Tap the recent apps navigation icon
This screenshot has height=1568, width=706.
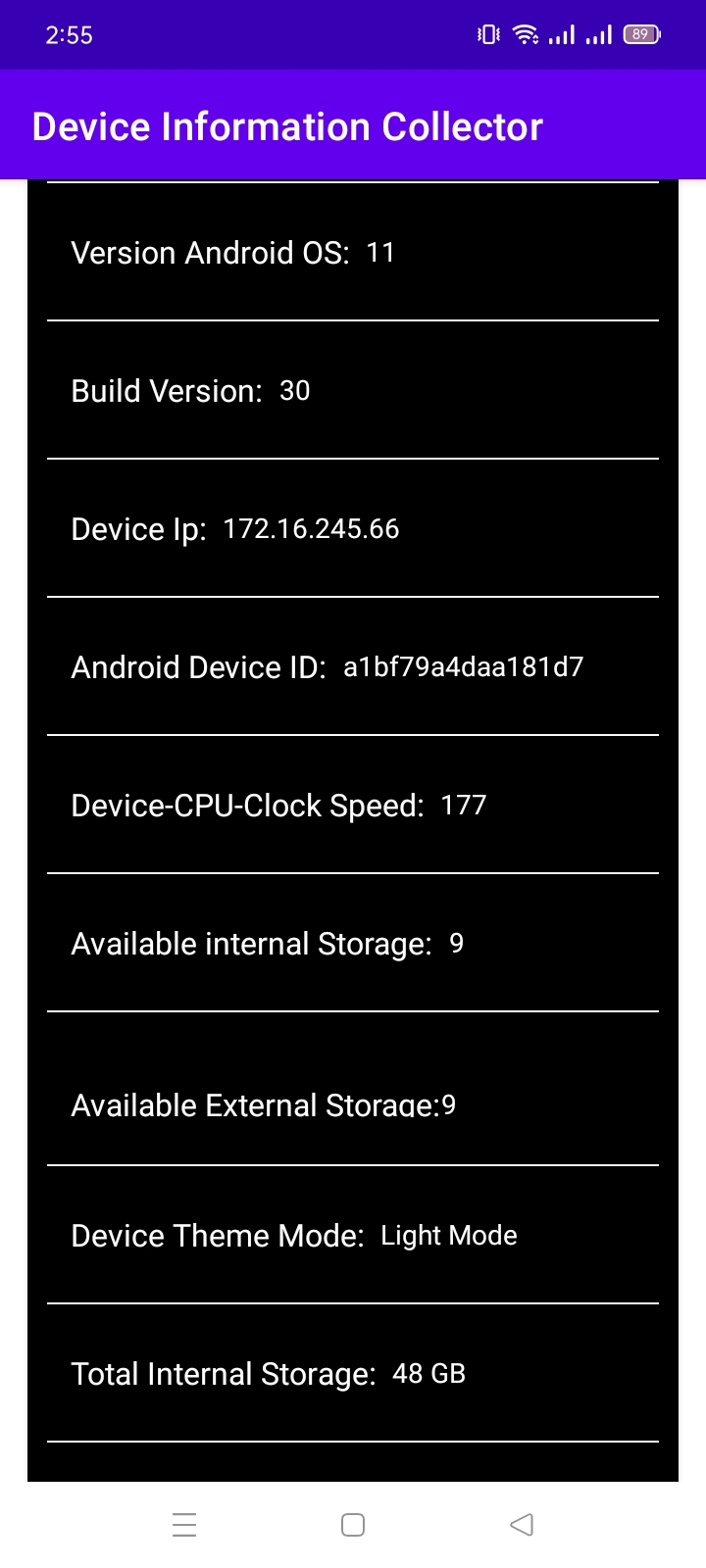point(184,1525)
